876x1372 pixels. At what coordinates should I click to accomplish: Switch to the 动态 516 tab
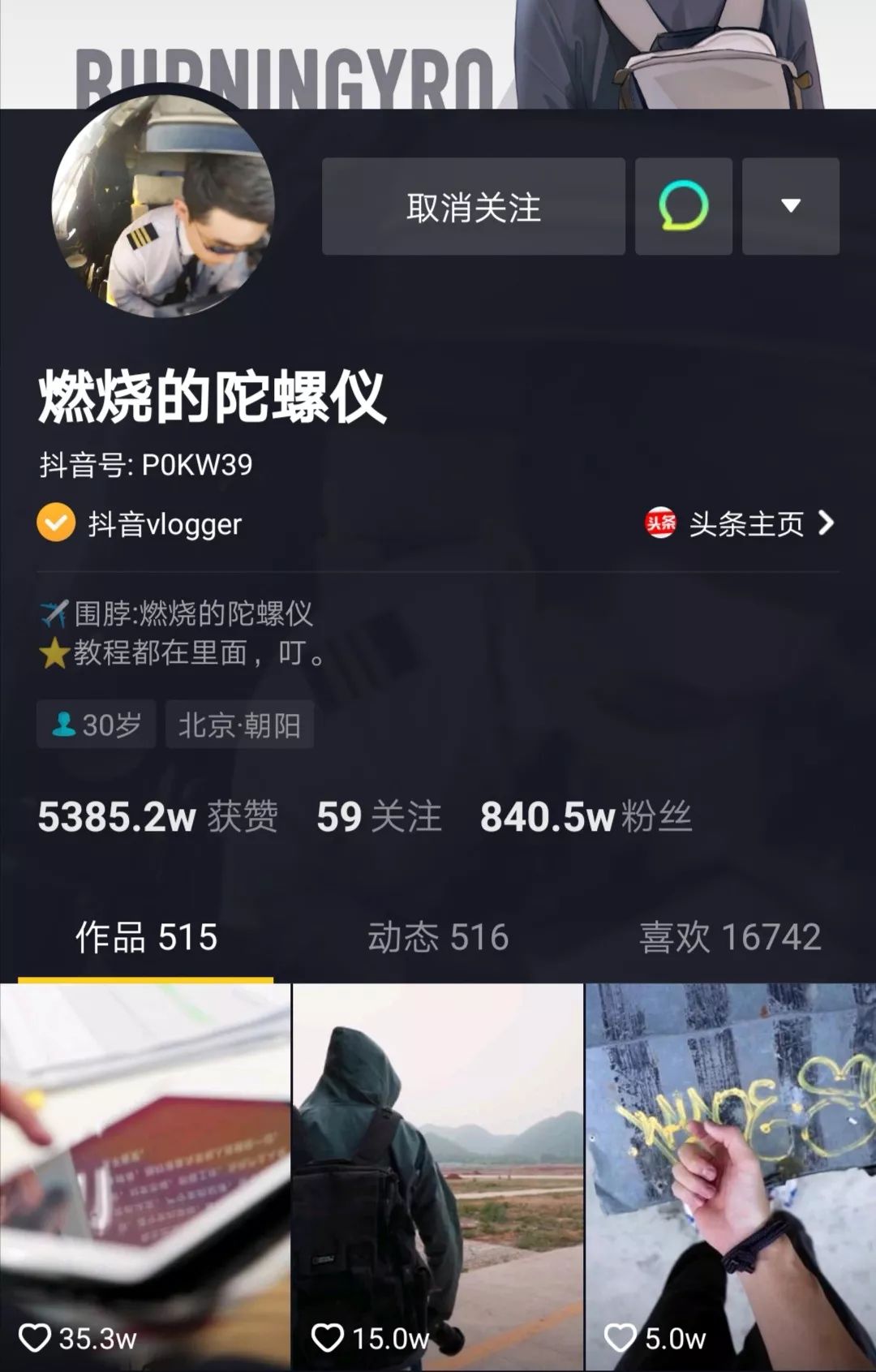point(438,938)
